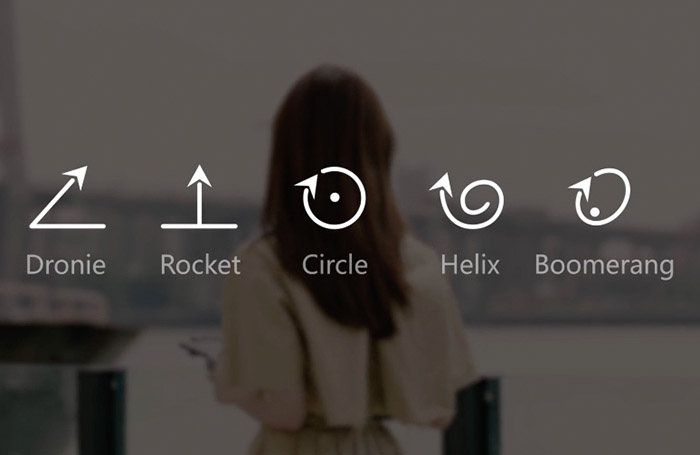Screen dimensions: 700x455
Task: Pick the Circle QuickShot mode
Action: (335, 200)
